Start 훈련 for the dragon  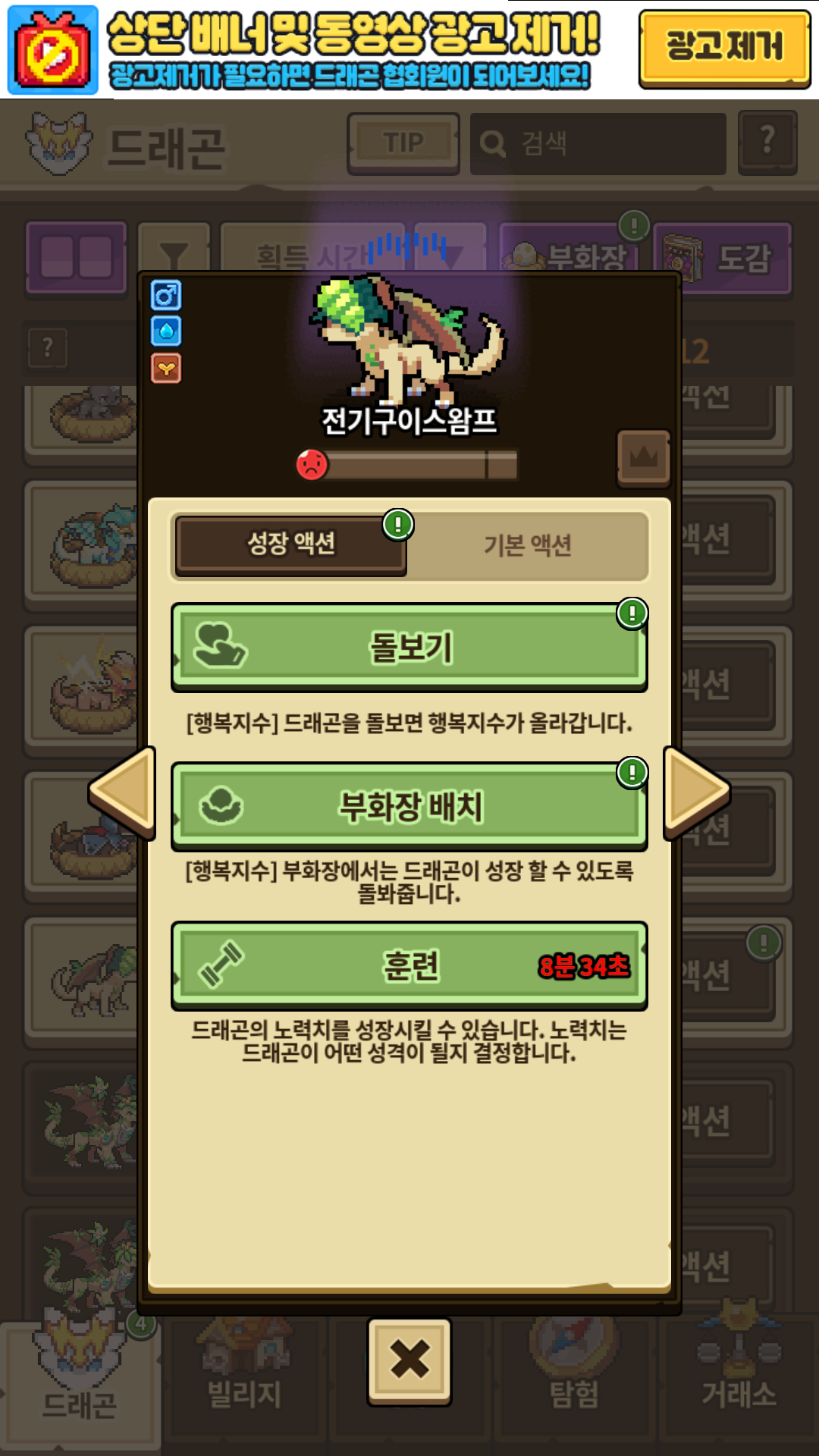tap(409, 966)
